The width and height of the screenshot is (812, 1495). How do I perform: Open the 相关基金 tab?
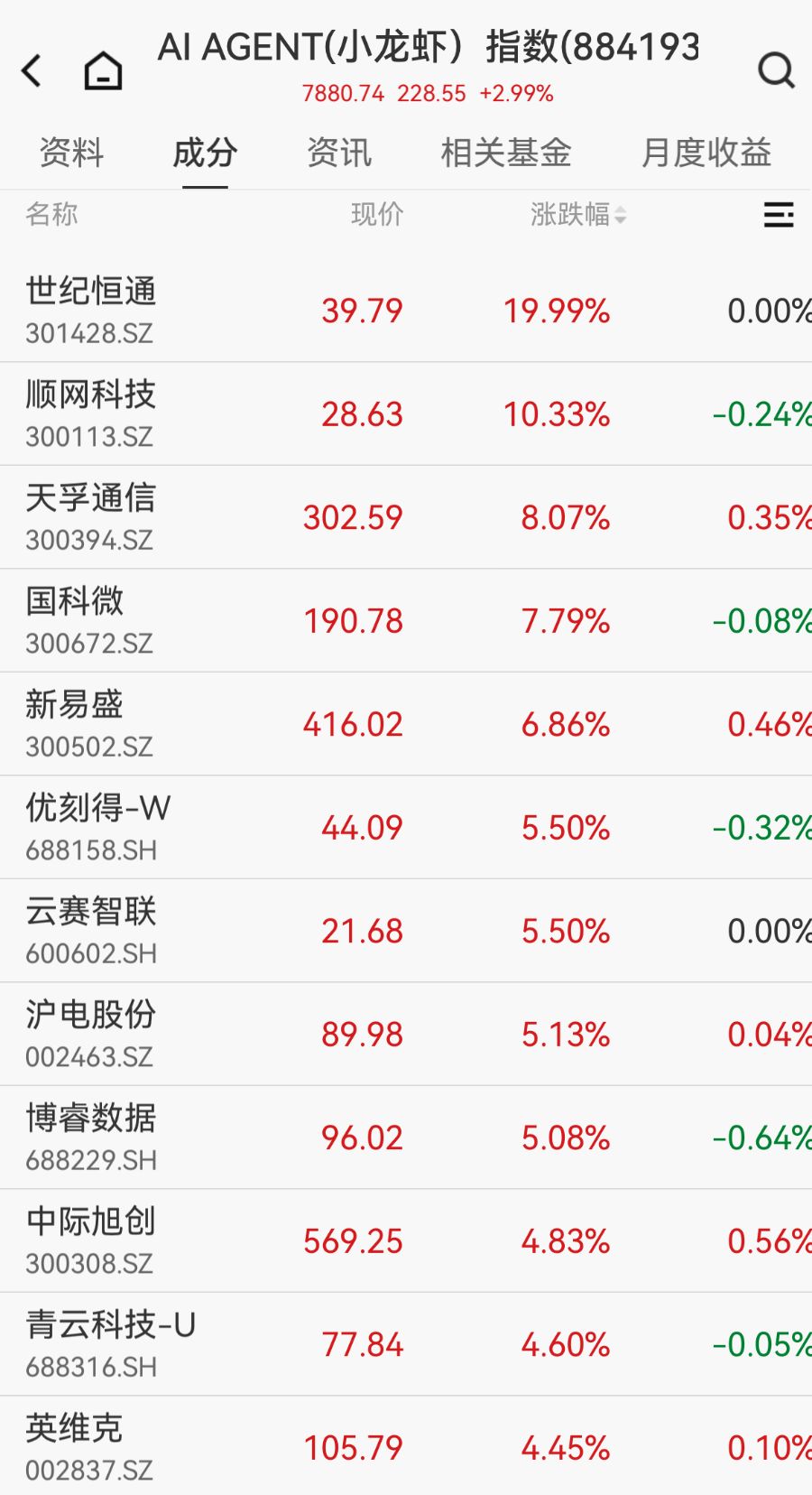click(505, 153)
